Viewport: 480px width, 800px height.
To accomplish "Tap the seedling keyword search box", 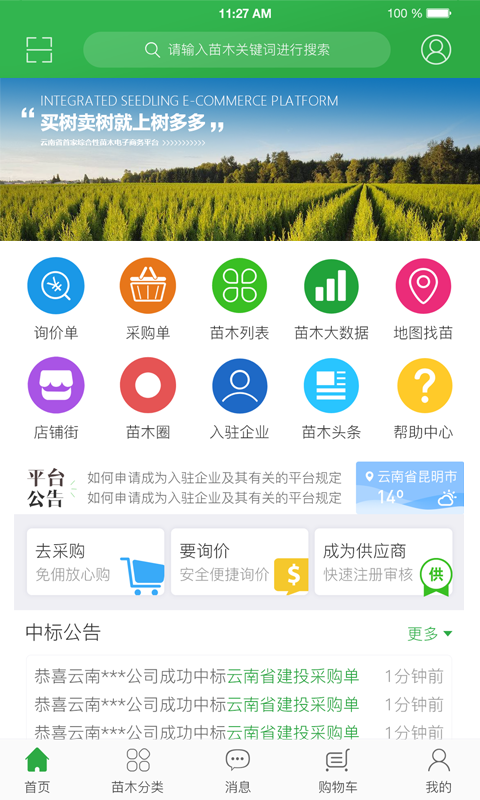I will tap(237, 49).
